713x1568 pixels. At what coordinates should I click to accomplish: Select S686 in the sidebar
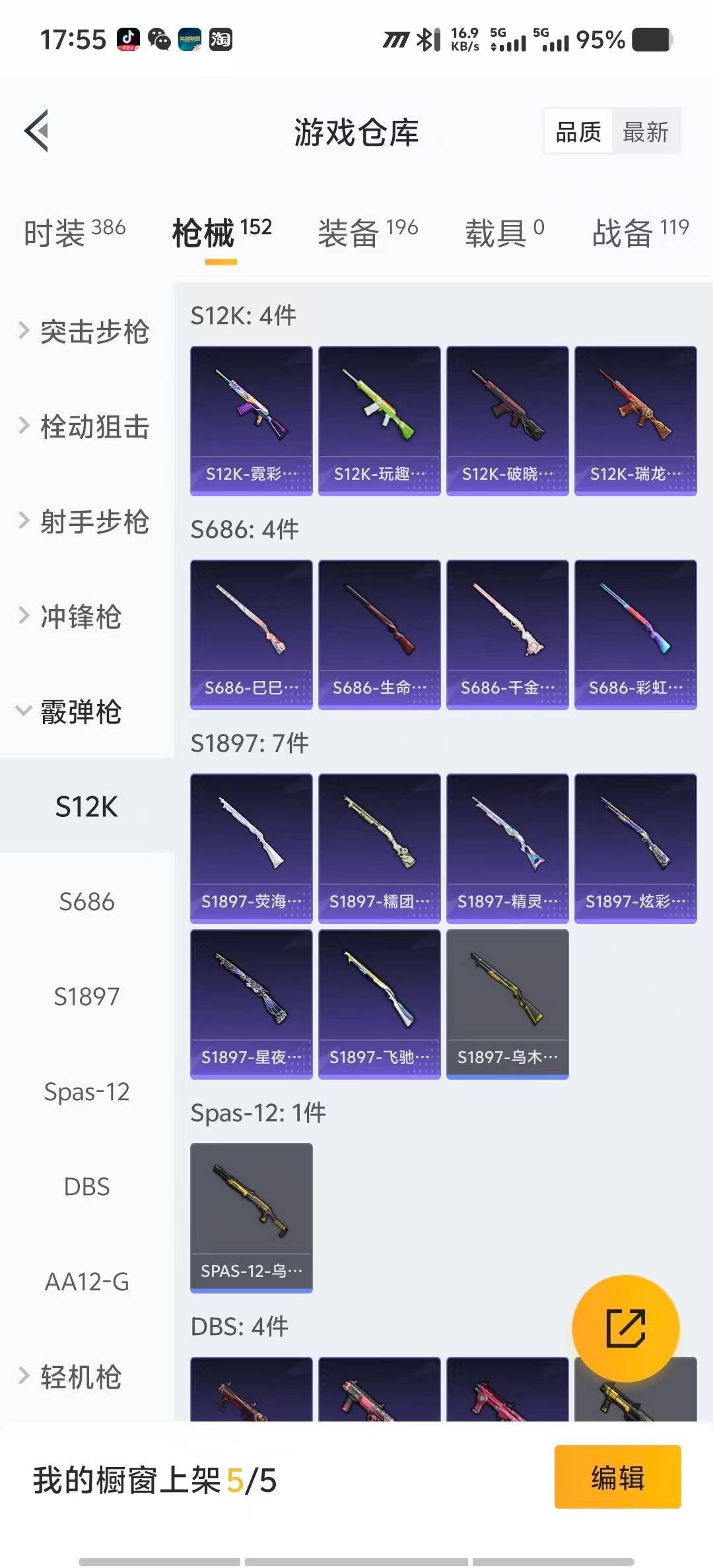click(x=86, y=901)
